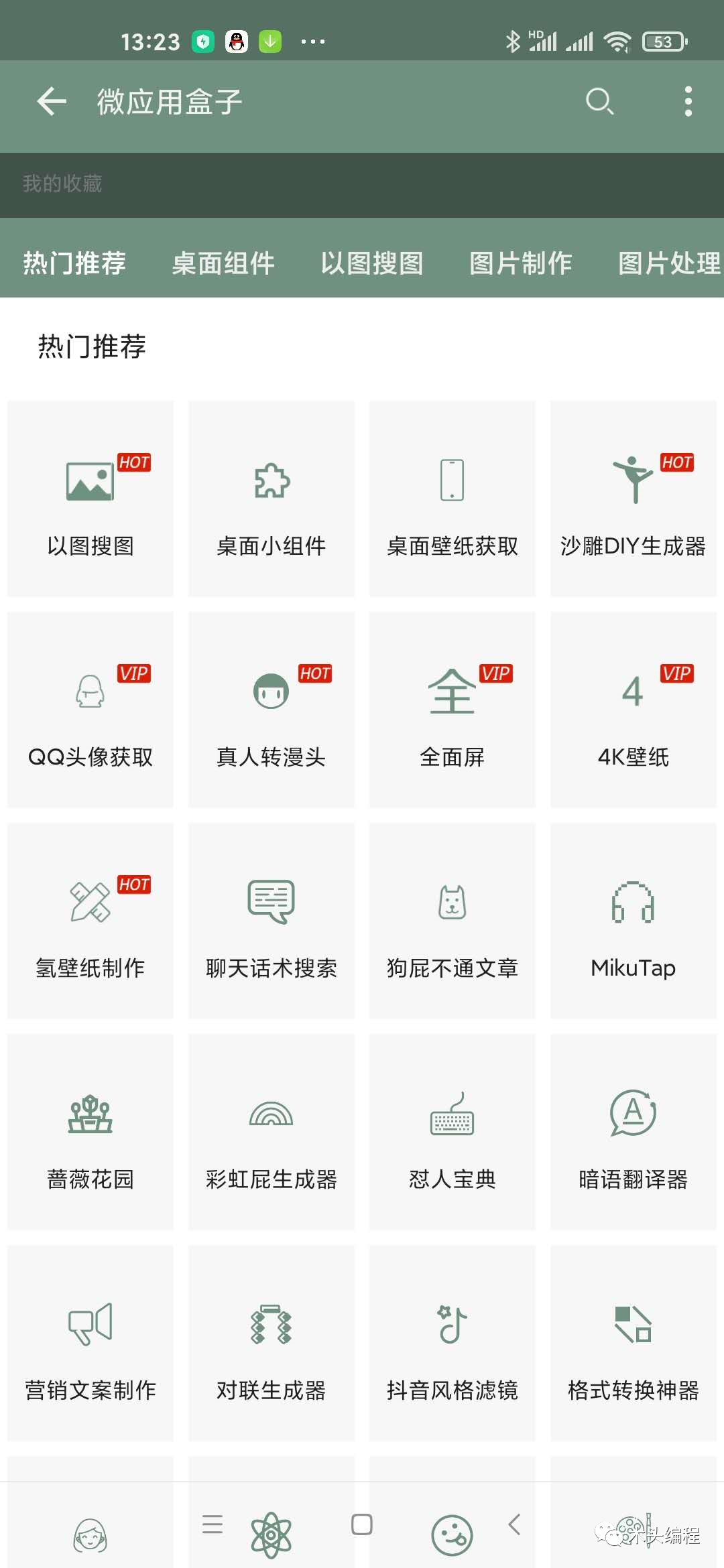
Task: Open QQ头像获取 tool
Action: [90, 710]
